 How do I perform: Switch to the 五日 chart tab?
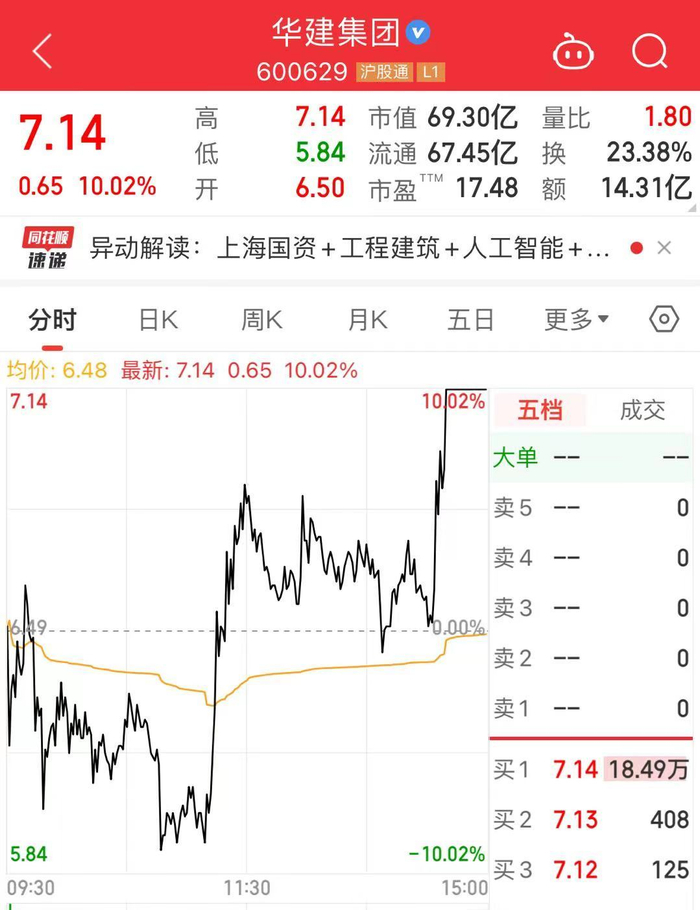pyautogui.click(x=470, y=320)
